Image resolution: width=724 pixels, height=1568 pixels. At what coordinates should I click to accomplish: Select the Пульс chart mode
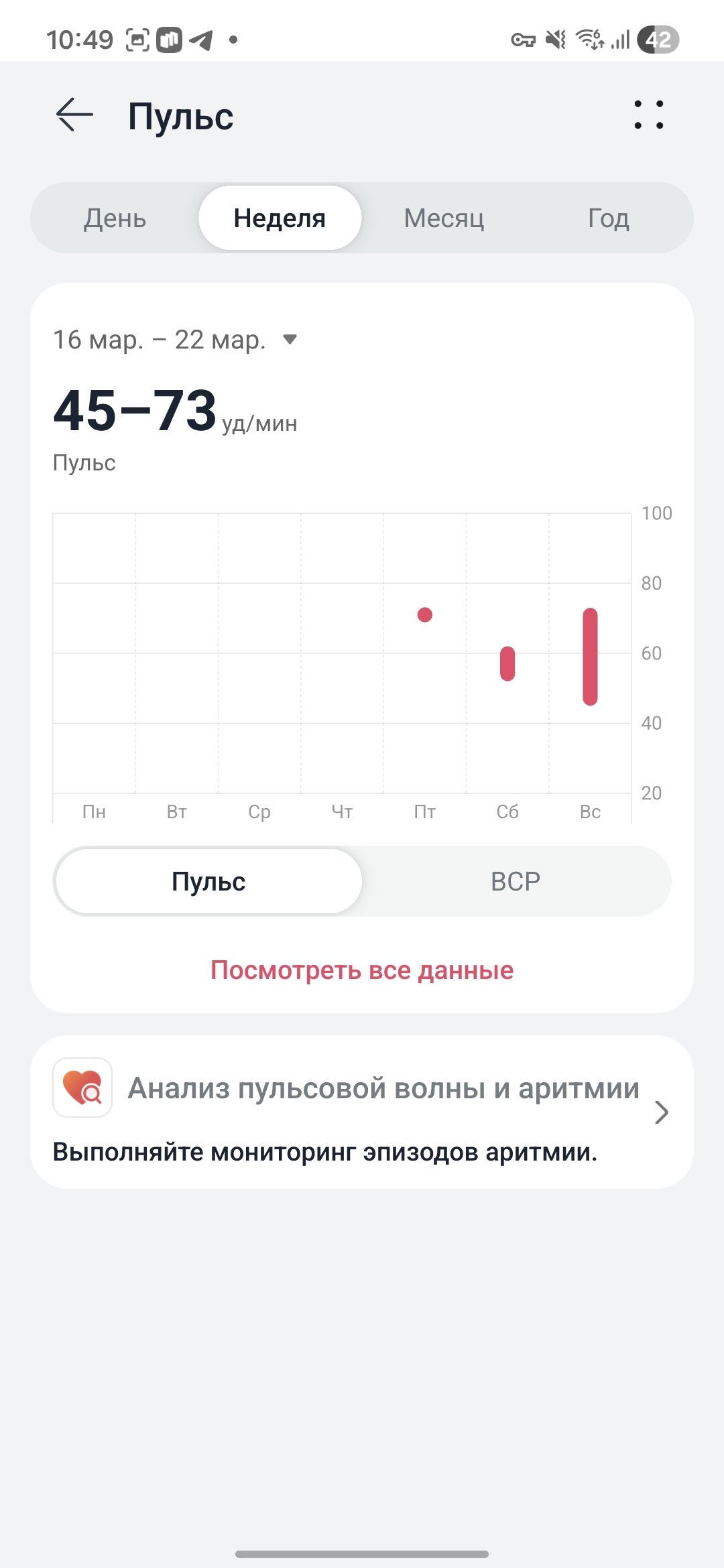[x=208, y=881]
